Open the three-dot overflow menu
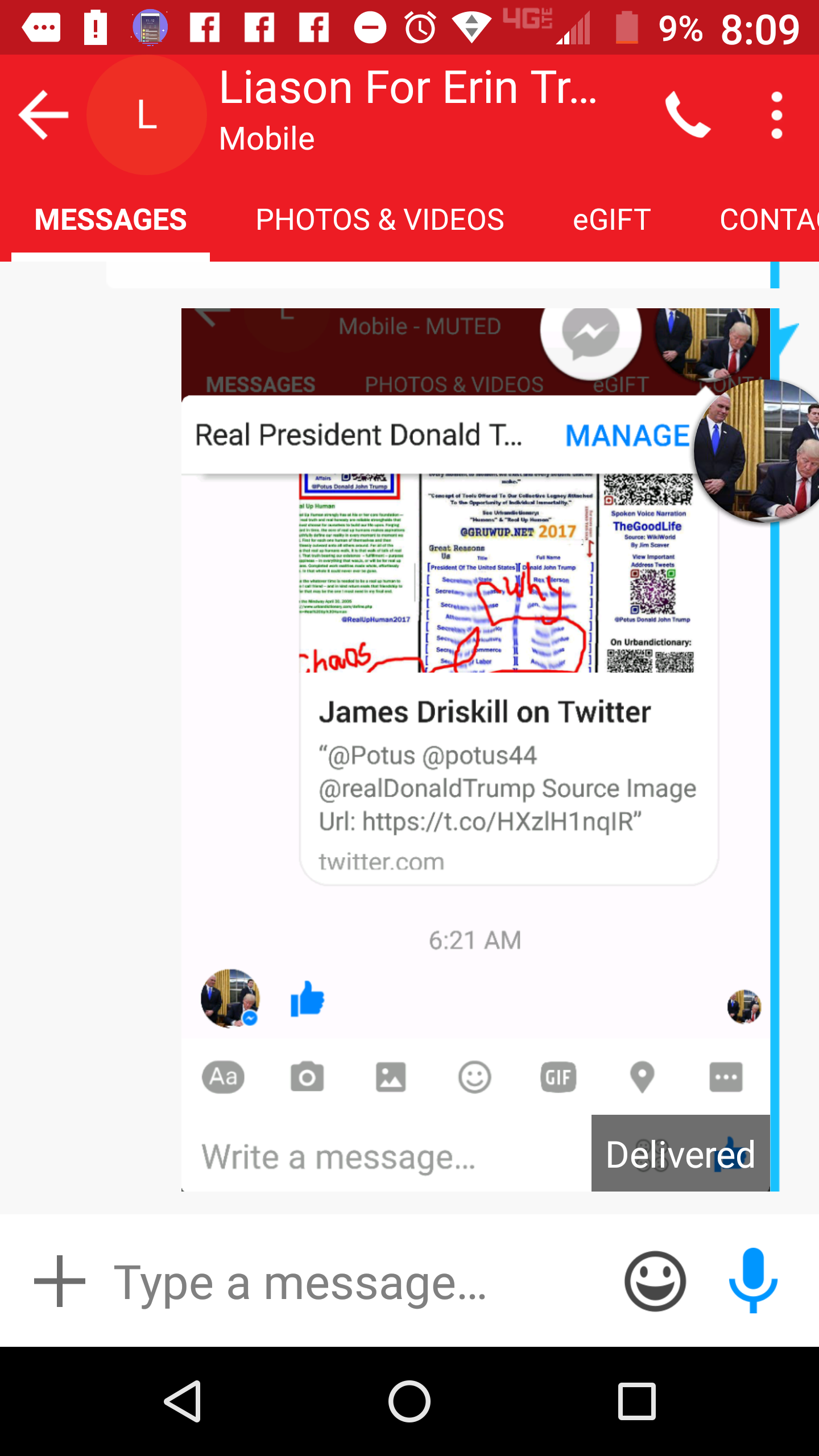 776,115
